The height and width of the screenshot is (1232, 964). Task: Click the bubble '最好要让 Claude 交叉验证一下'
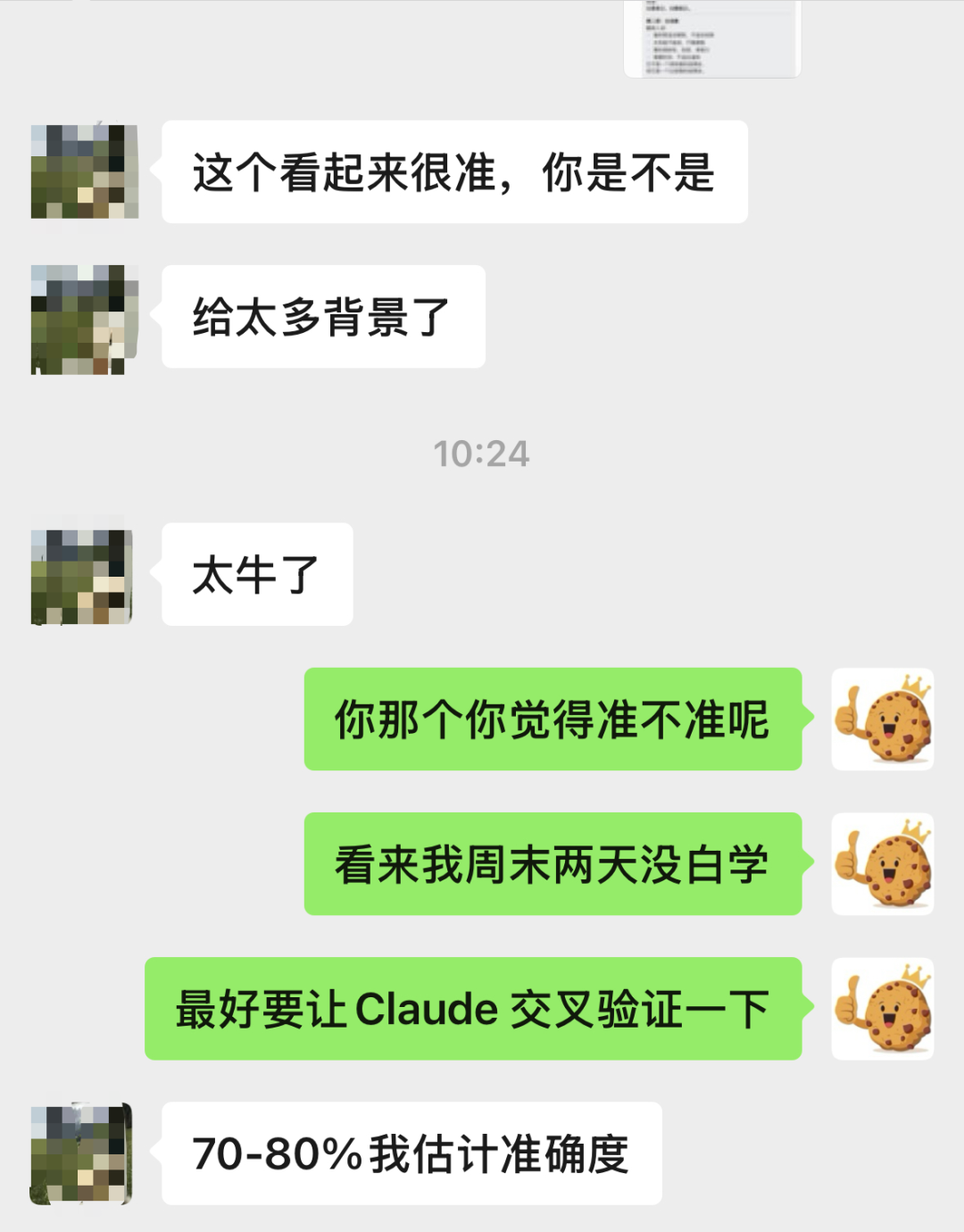coord(473,1009)
